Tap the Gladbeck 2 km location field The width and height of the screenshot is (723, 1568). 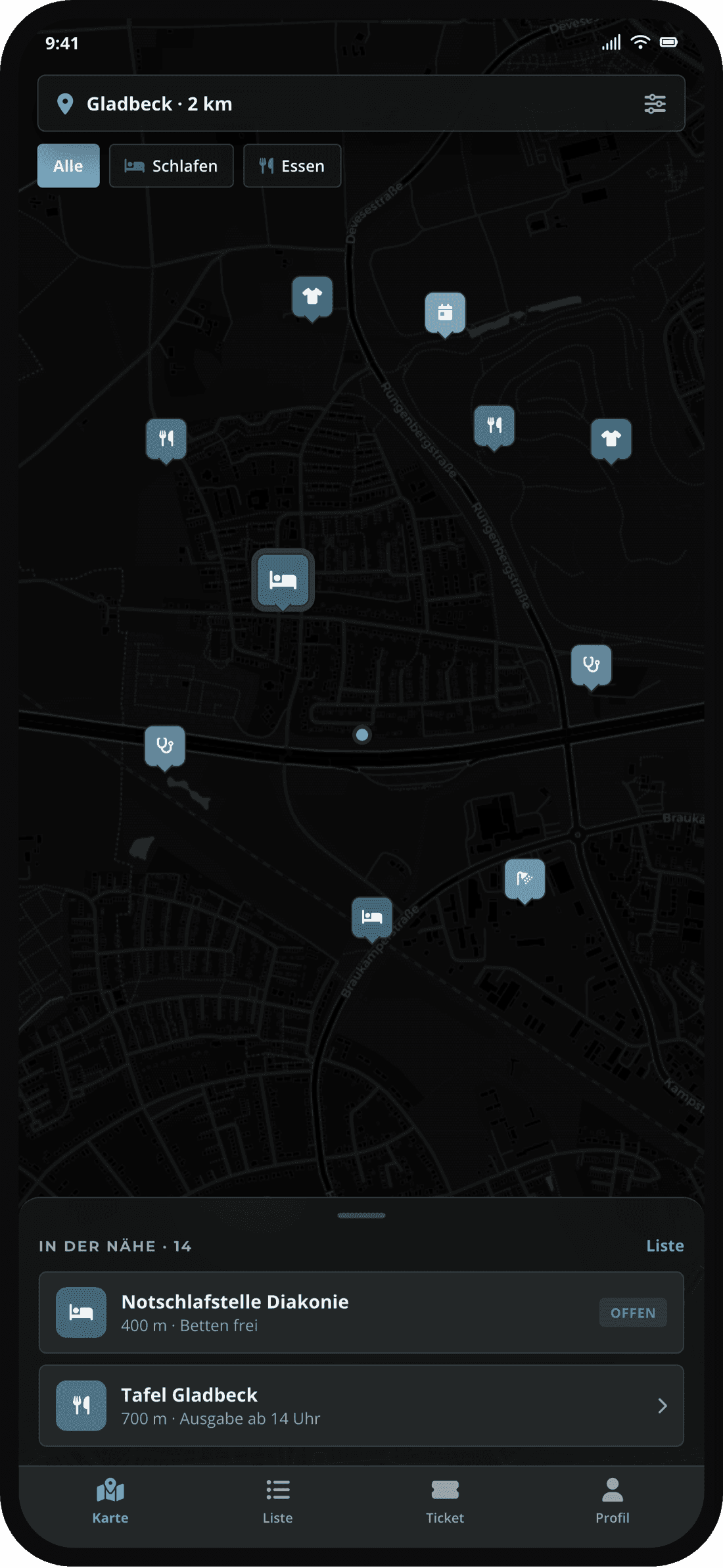361,103
